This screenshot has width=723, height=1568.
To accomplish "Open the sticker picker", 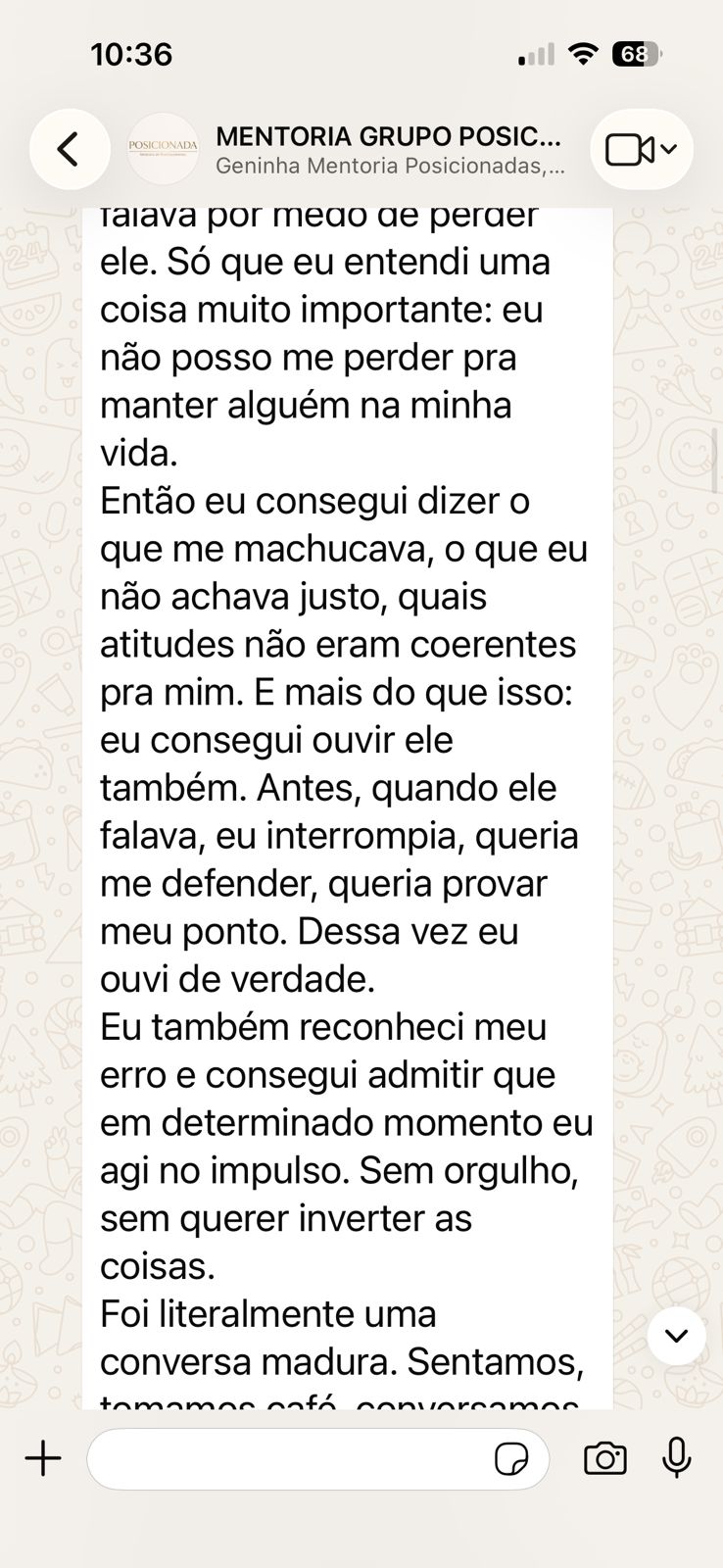I will pos(511,1459).
